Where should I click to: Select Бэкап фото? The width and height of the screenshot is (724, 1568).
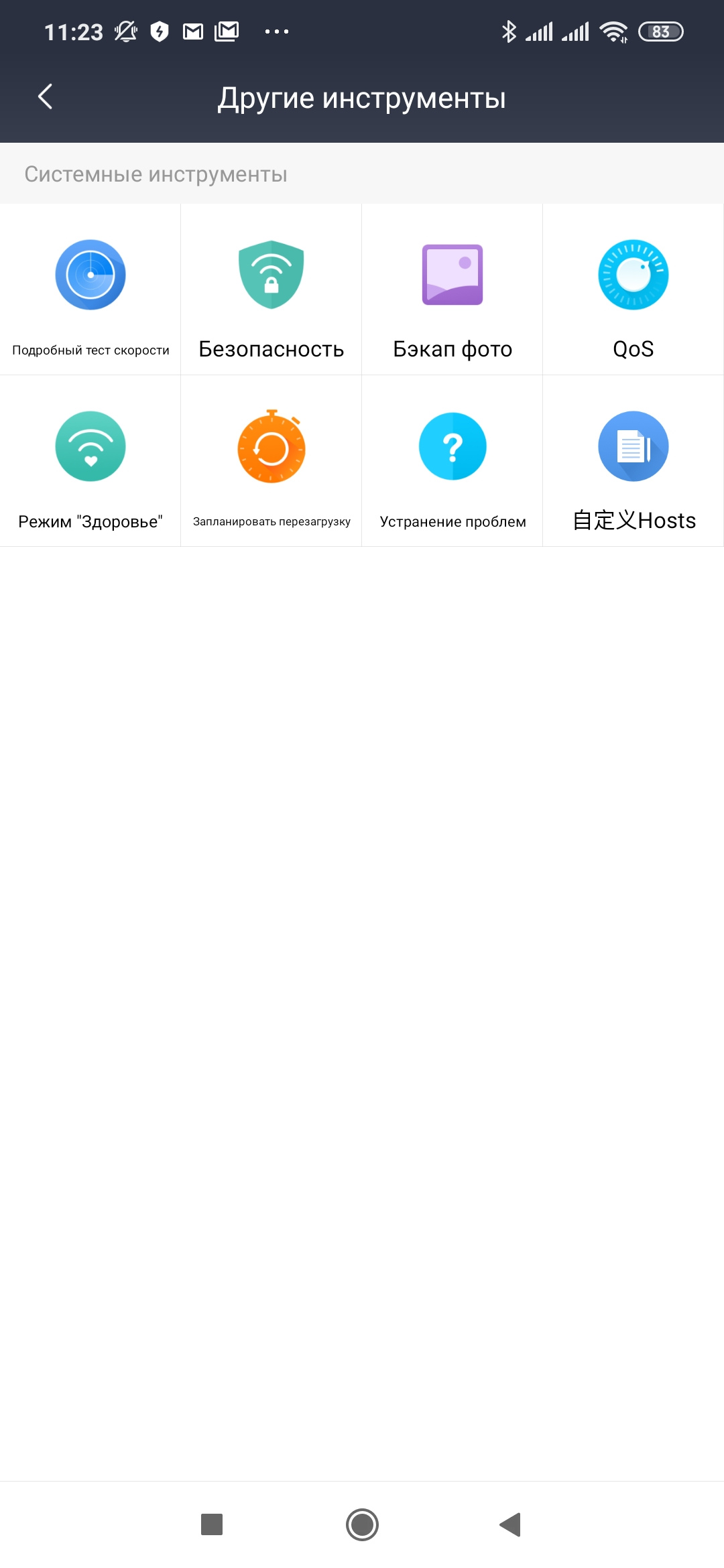point(452,289)
